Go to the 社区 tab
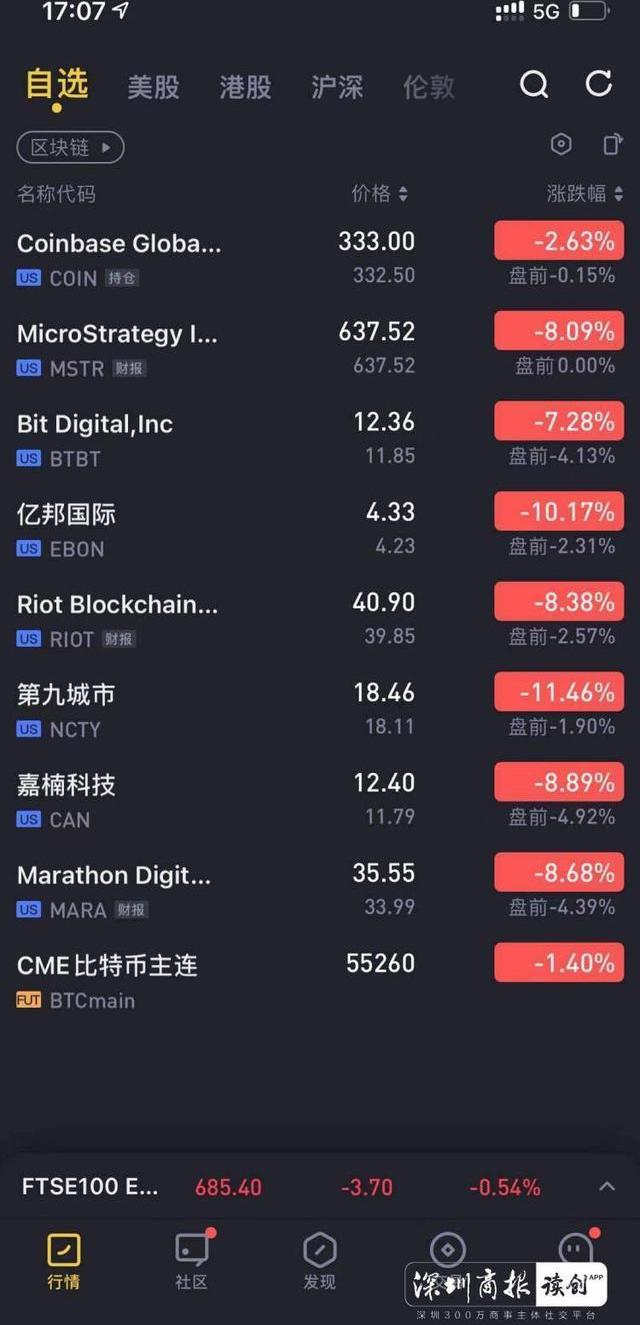 coord(191,1260)
